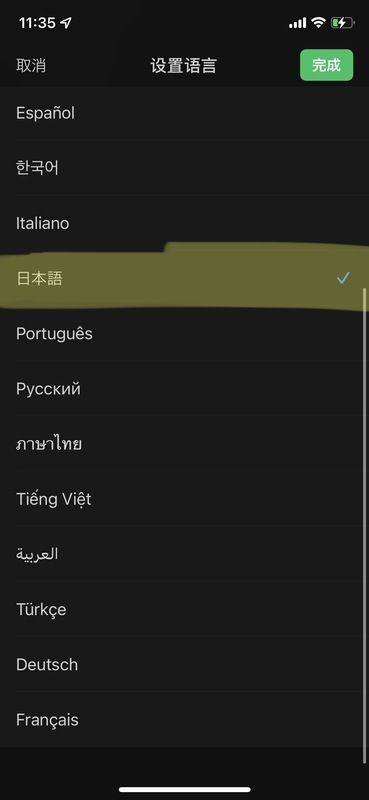Select Español as the language
The width and height of the screenshot is (369, 800).
tap(184, 113)
